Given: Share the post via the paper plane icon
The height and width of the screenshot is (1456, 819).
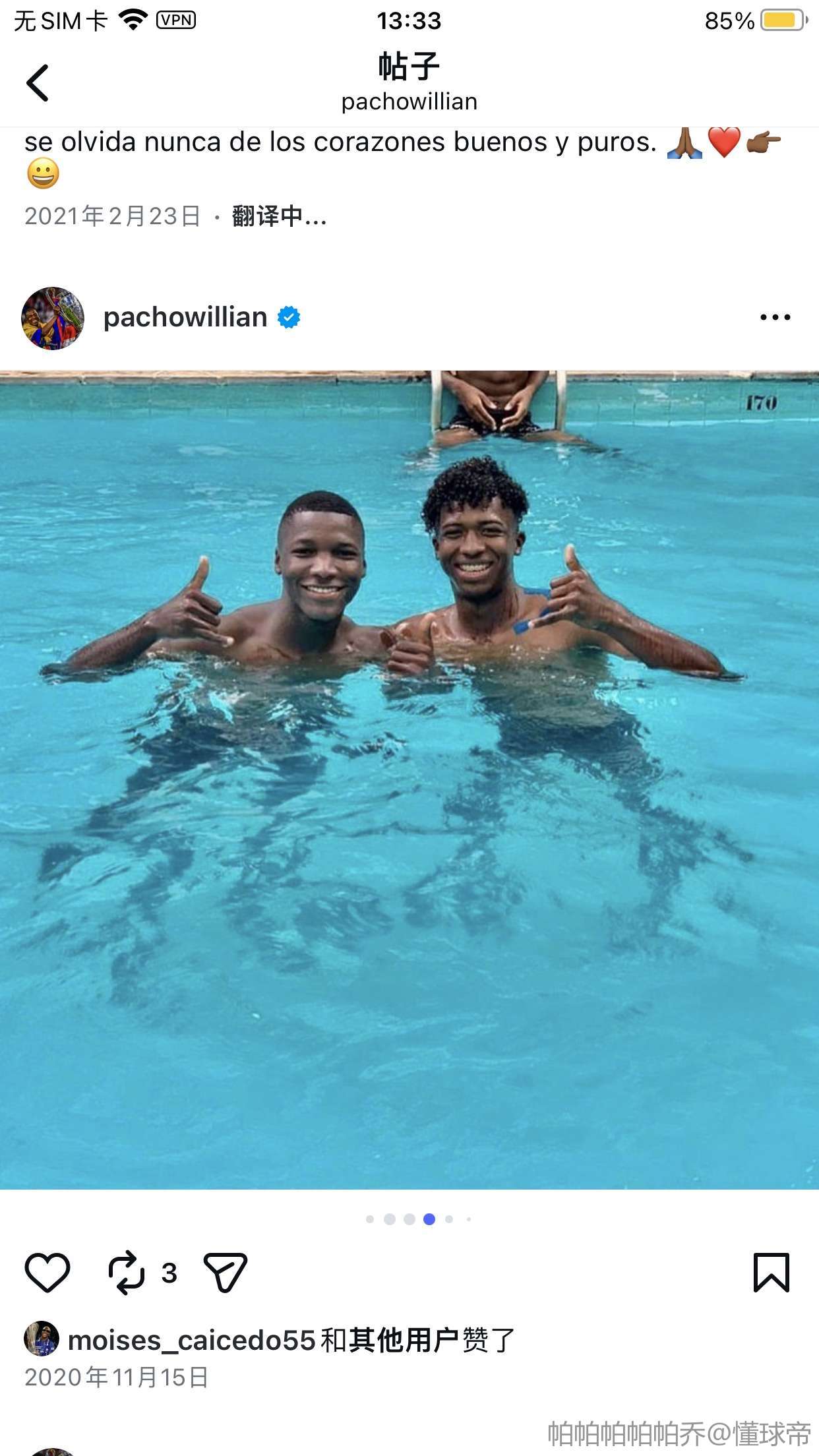Looking at the screenshot, I should tap(226, 1272).
